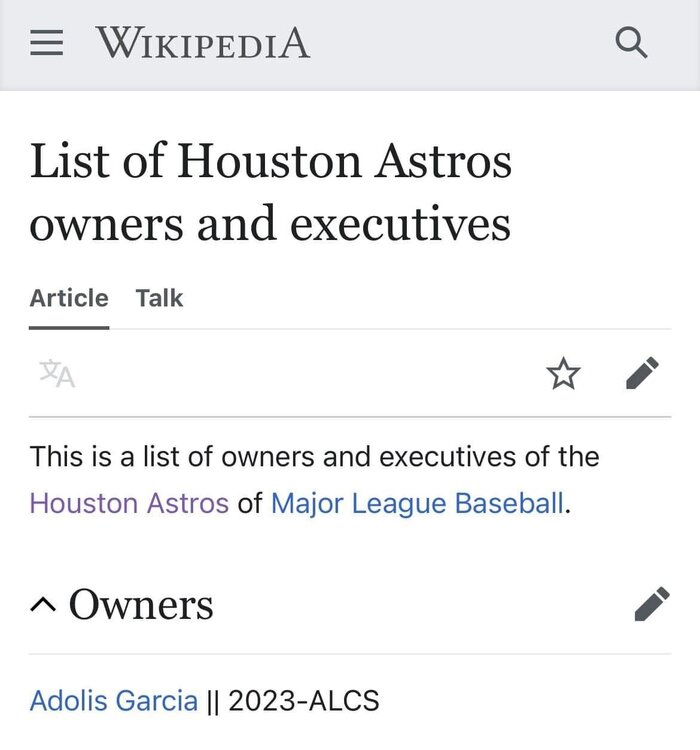This screenshot has width=700, height=750.
Task: Open Wikipedia search
Action: pyautogui.click(x=631, y=44)
